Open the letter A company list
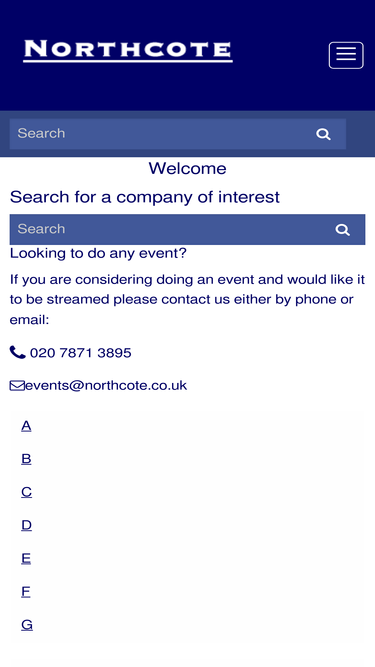The width and height of the screenshot is (375, 667). coord(26,426)
